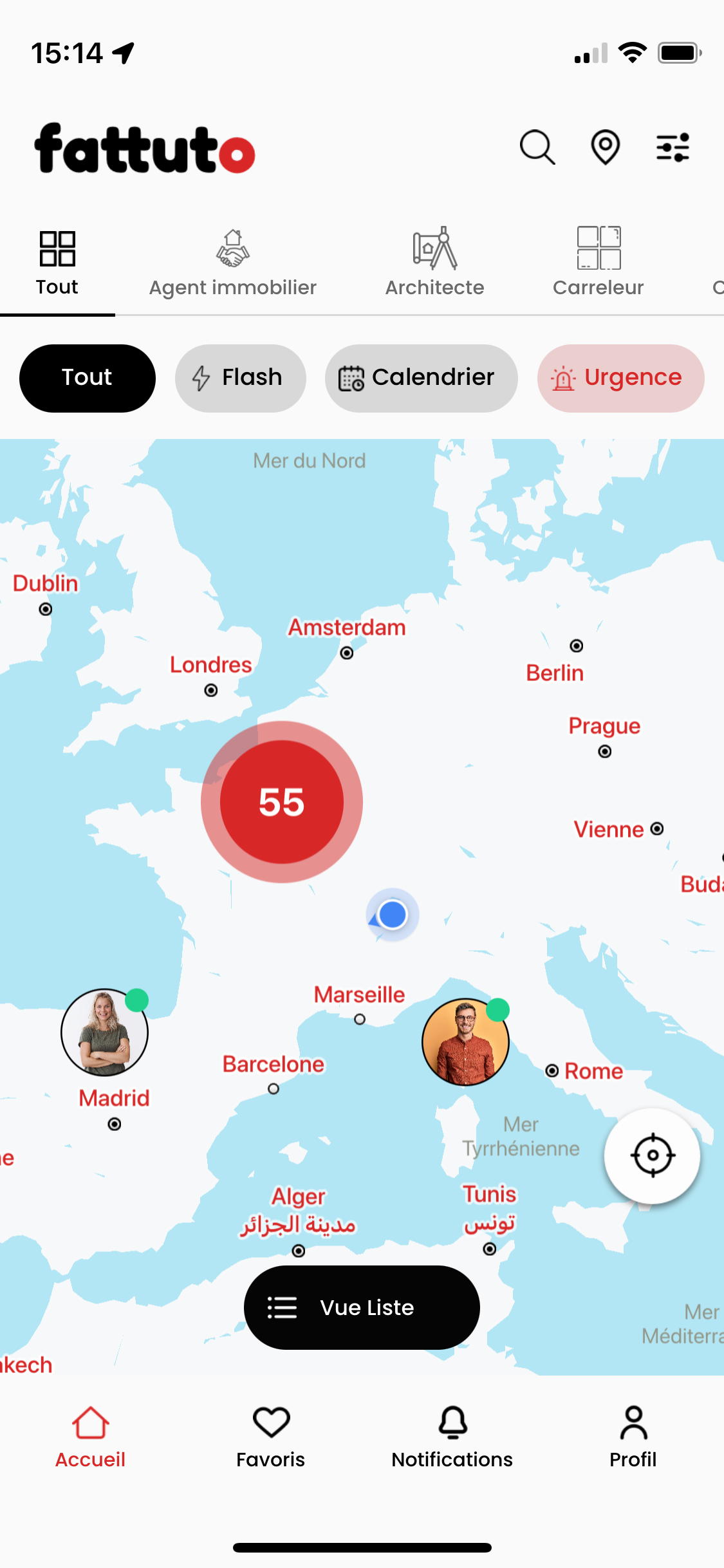Tap the black Tout filter chip
The image size is (724, 1568).
[87, 378]
